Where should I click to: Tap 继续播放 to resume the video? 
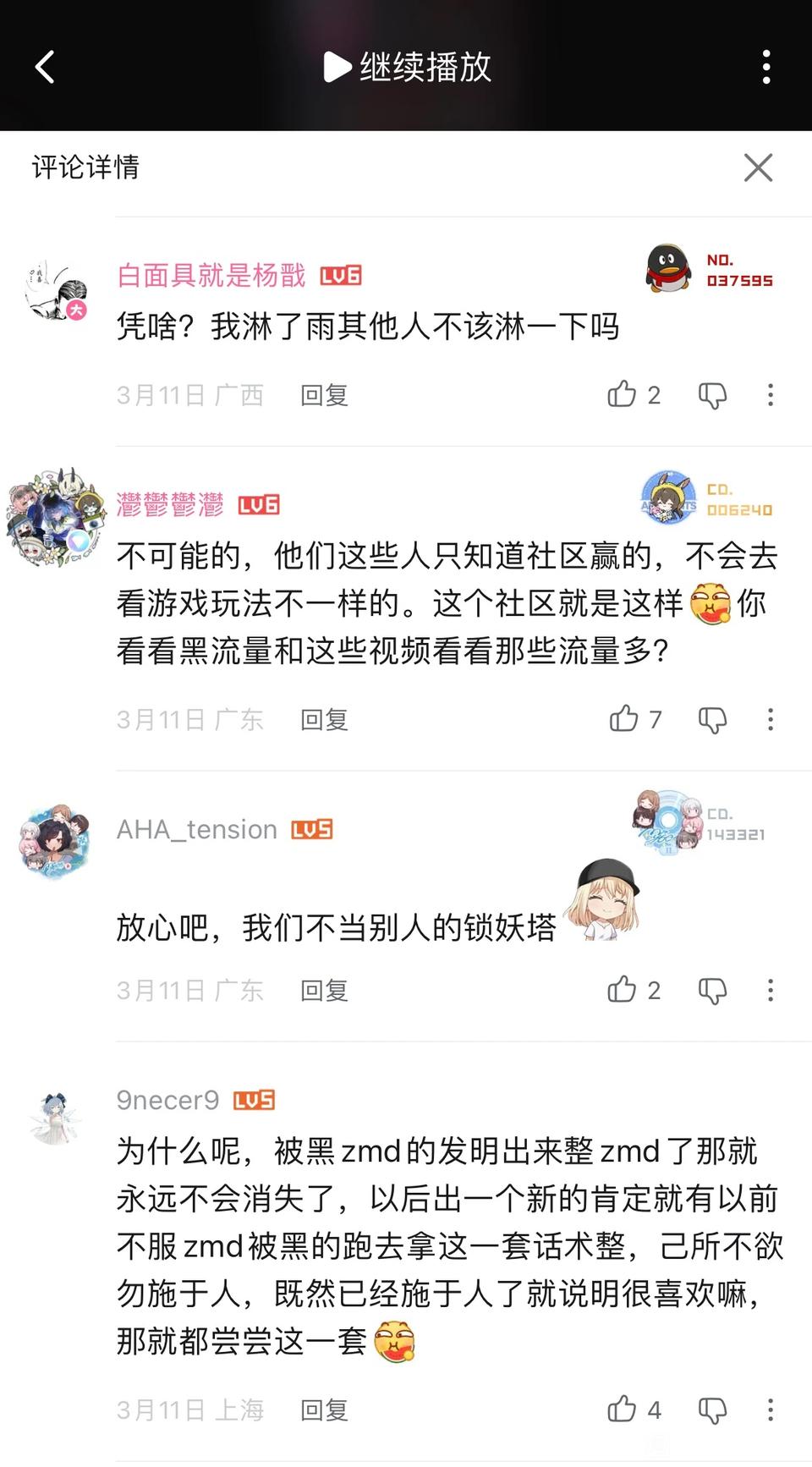pos(407,67)
